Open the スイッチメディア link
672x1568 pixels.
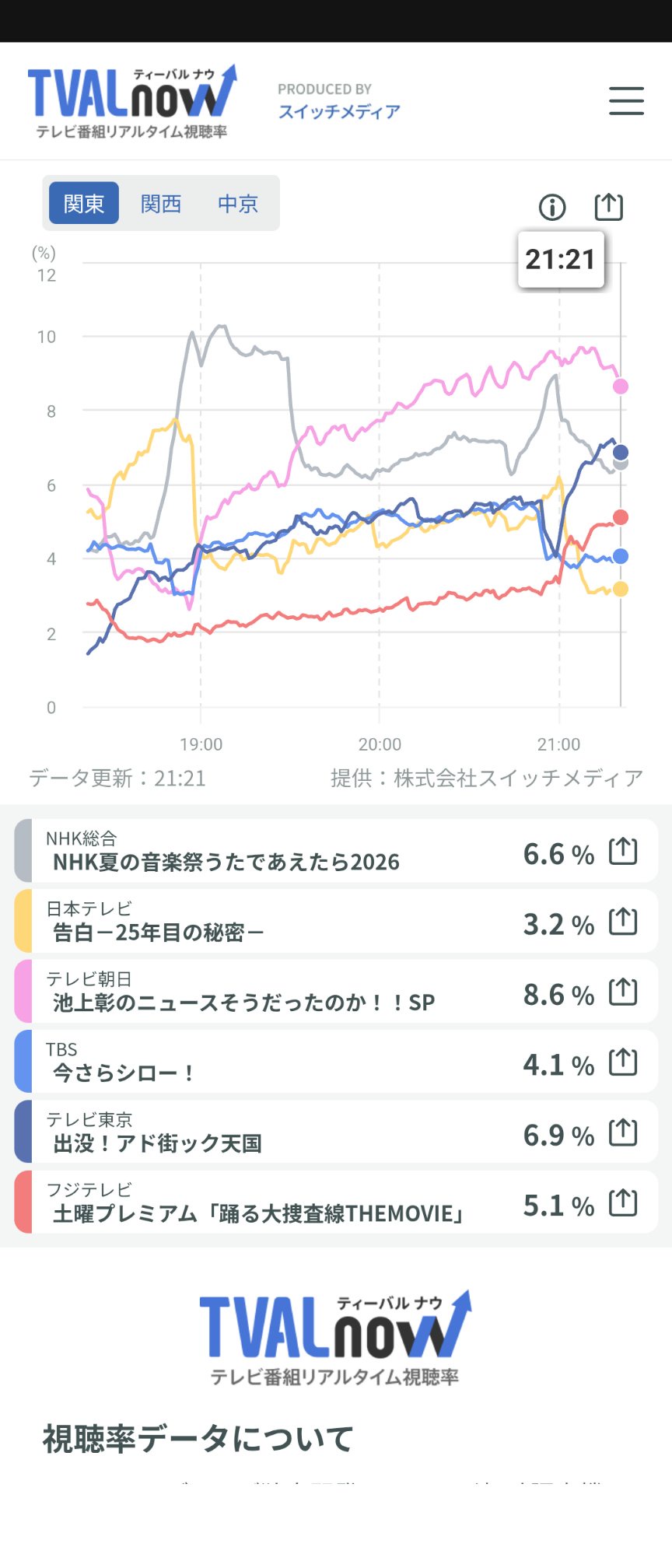(x=339, y=112)
